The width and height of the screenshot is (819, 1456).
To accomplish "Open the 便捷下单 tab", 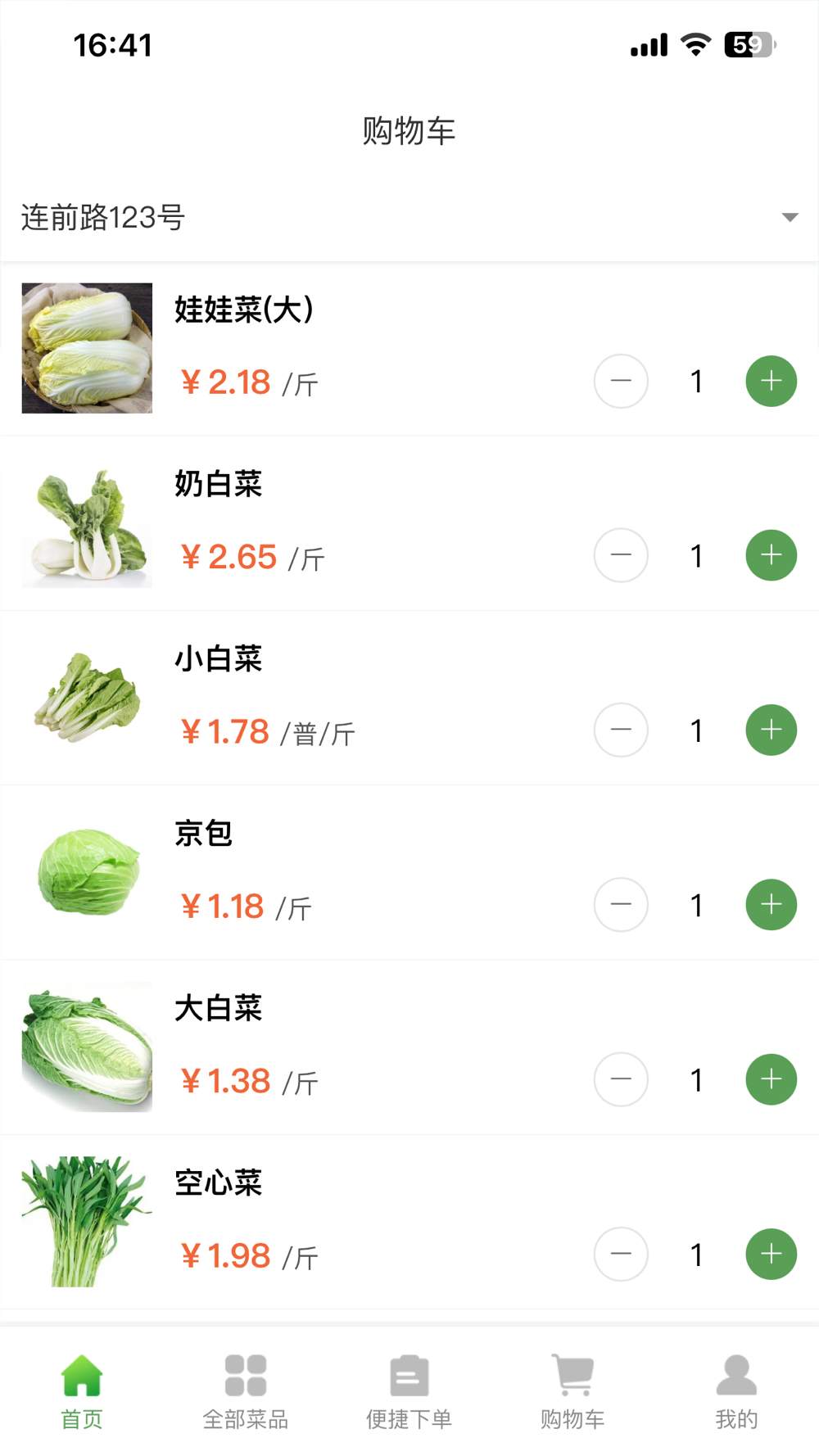I will pos(409,1390).
